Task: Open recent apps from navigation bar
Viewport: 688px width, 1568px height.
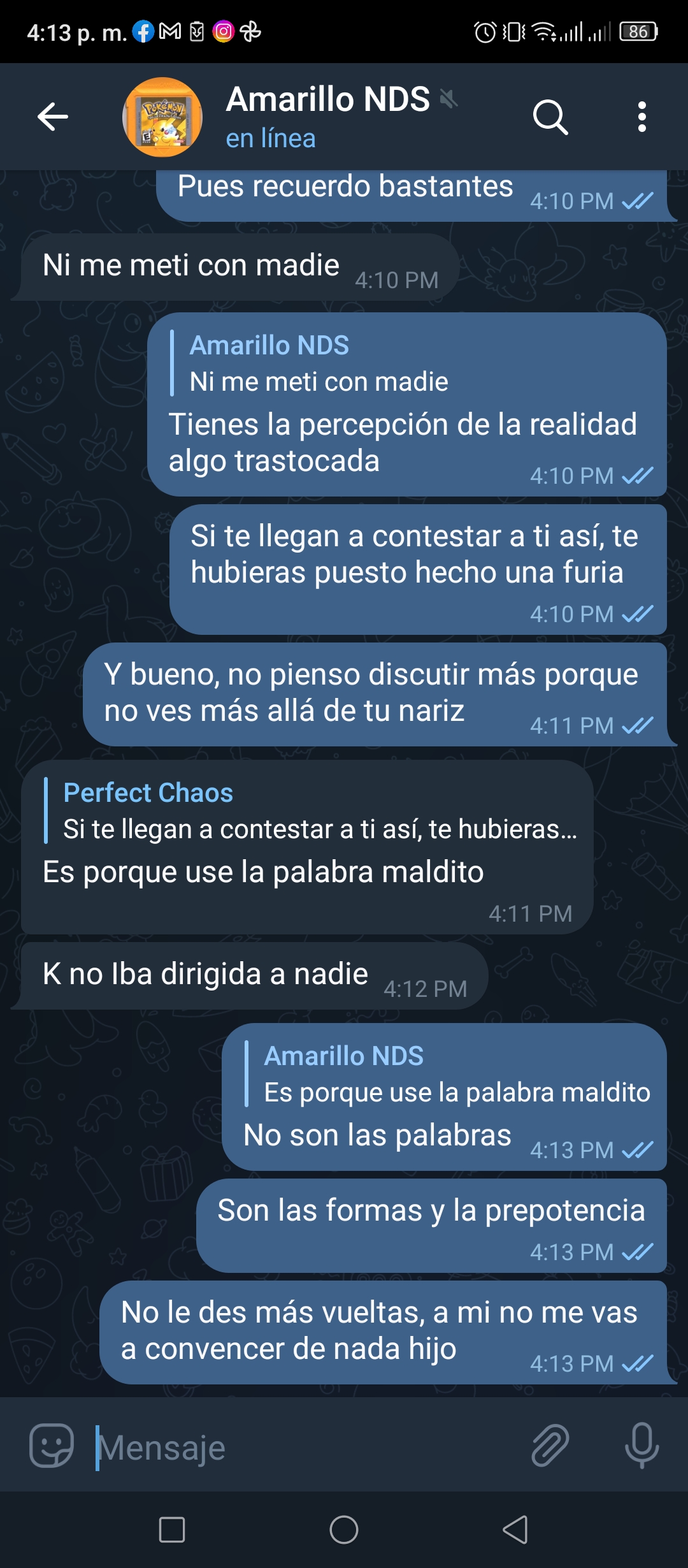Action: pos(172,1529)
